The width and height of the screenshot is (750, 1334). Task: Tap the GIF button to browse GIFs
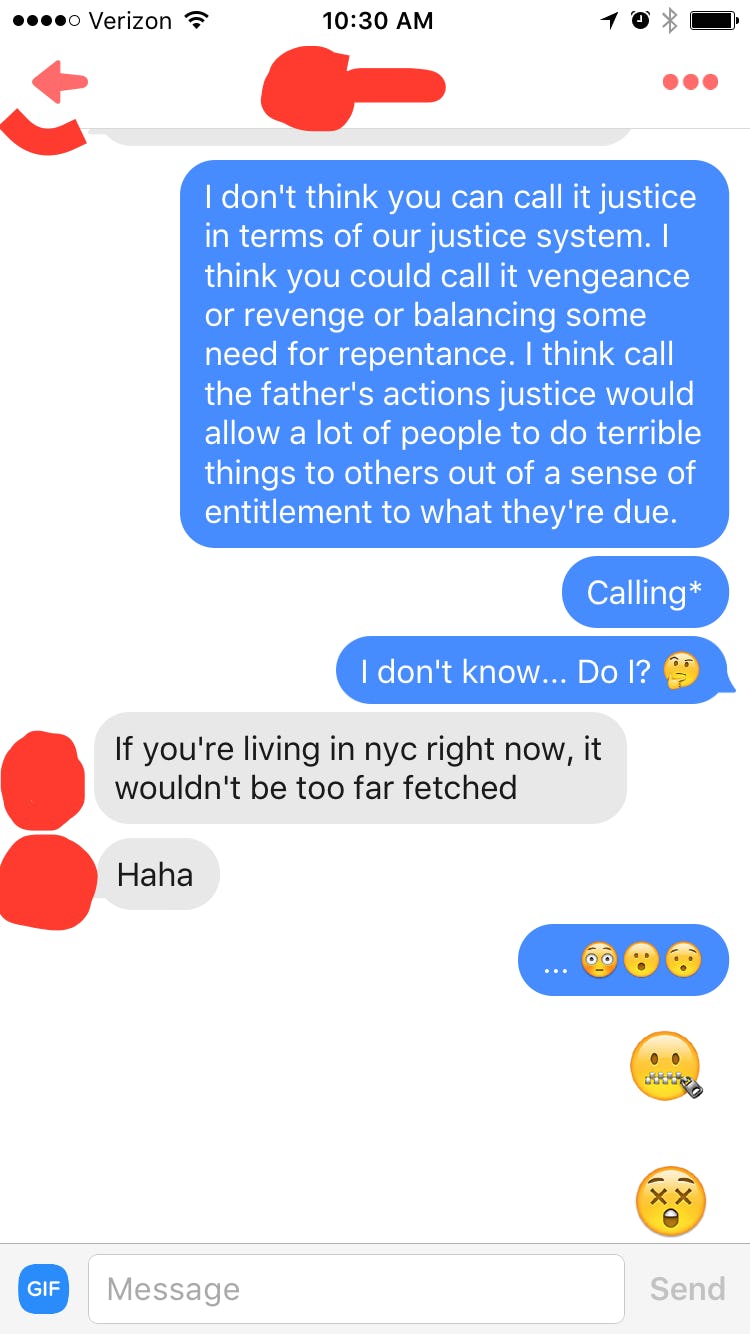[43, 1289]
